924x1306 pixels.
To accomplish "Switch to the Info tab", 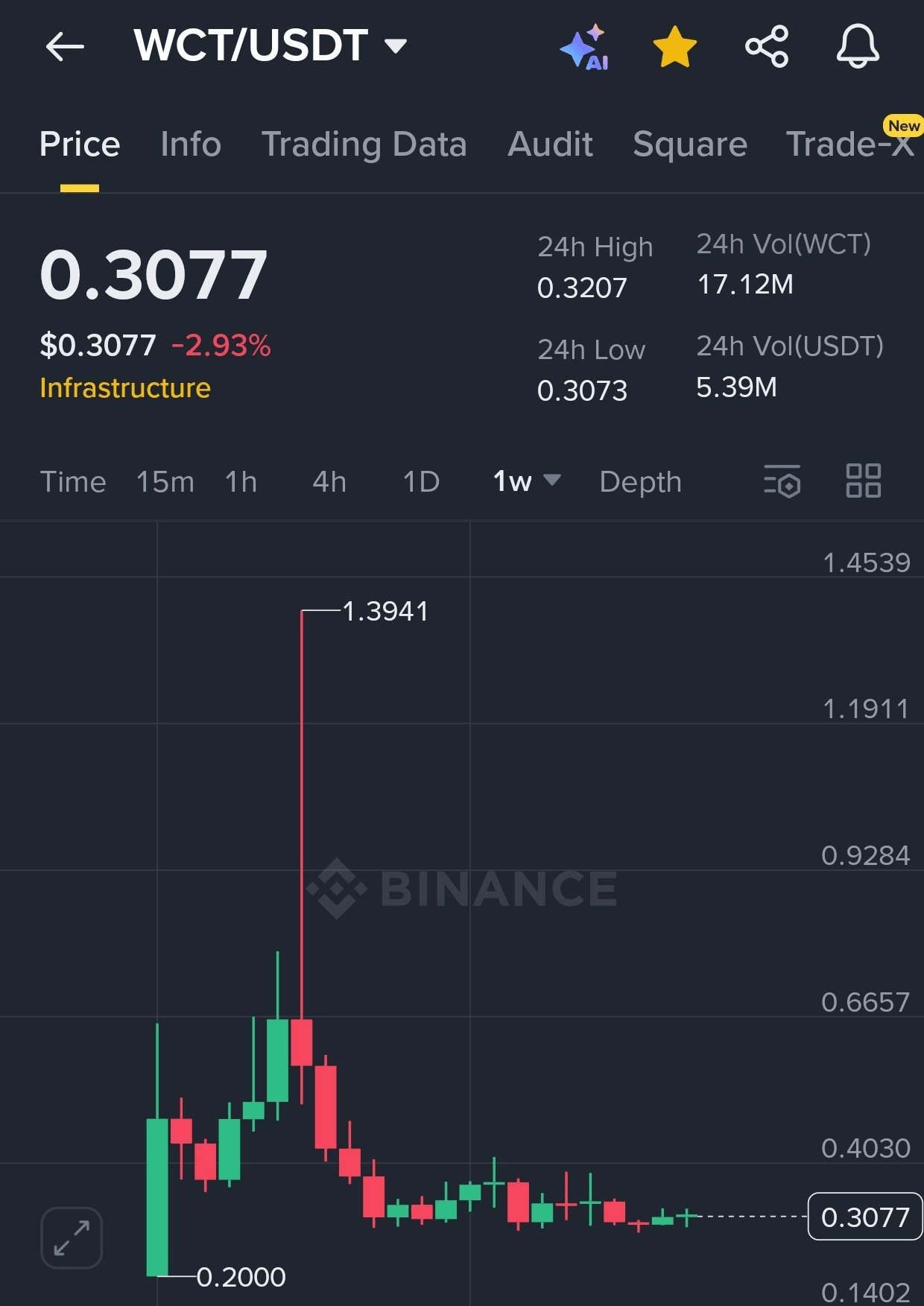I will [191, 145].
